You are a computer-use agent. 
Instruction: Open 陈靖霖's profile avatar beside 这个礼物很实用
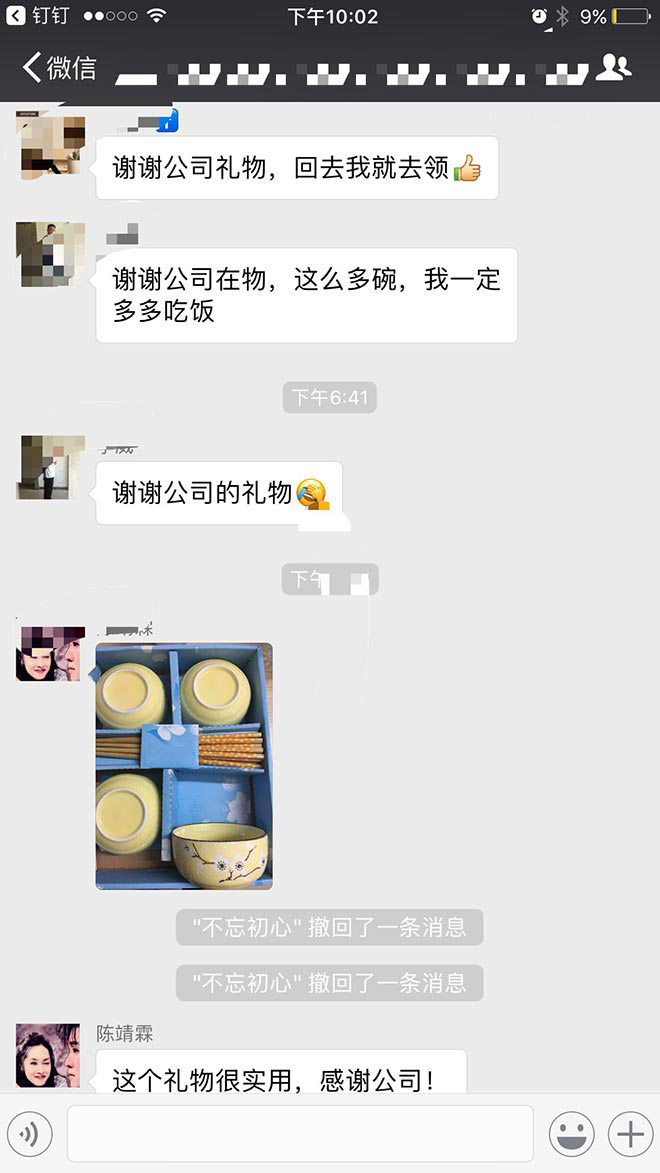(x=48, y=1056)
